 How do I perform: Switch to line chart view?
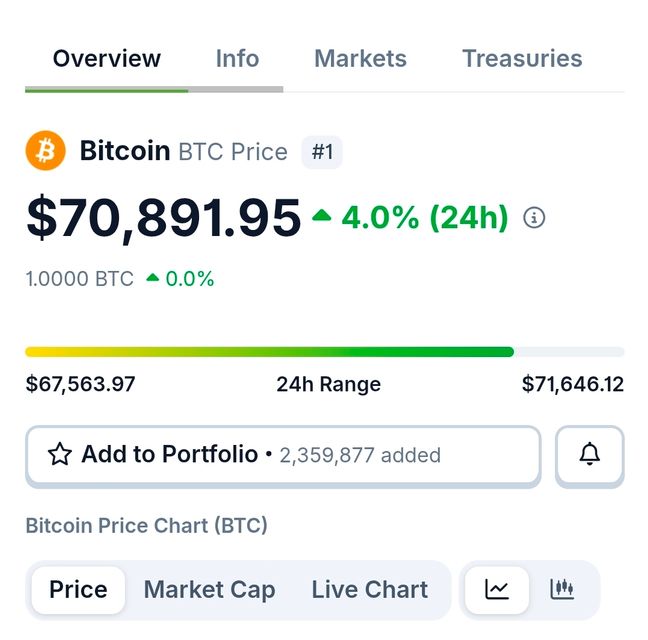click(497, 590)
